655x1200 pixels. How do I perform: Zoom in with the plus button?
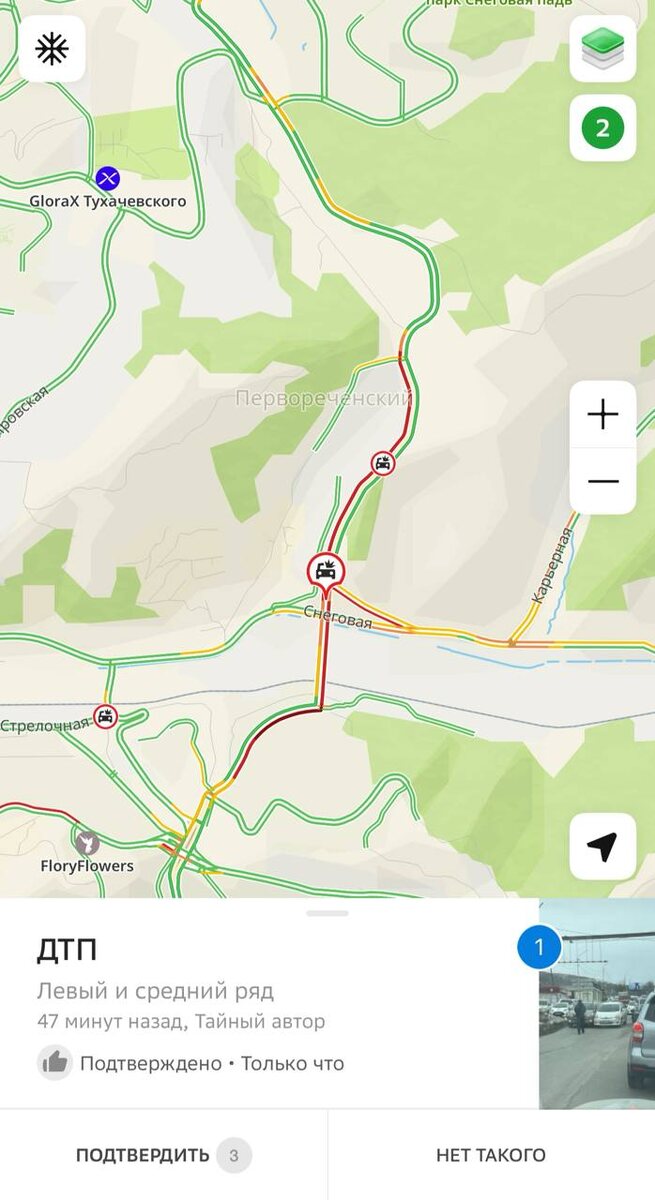602,414
